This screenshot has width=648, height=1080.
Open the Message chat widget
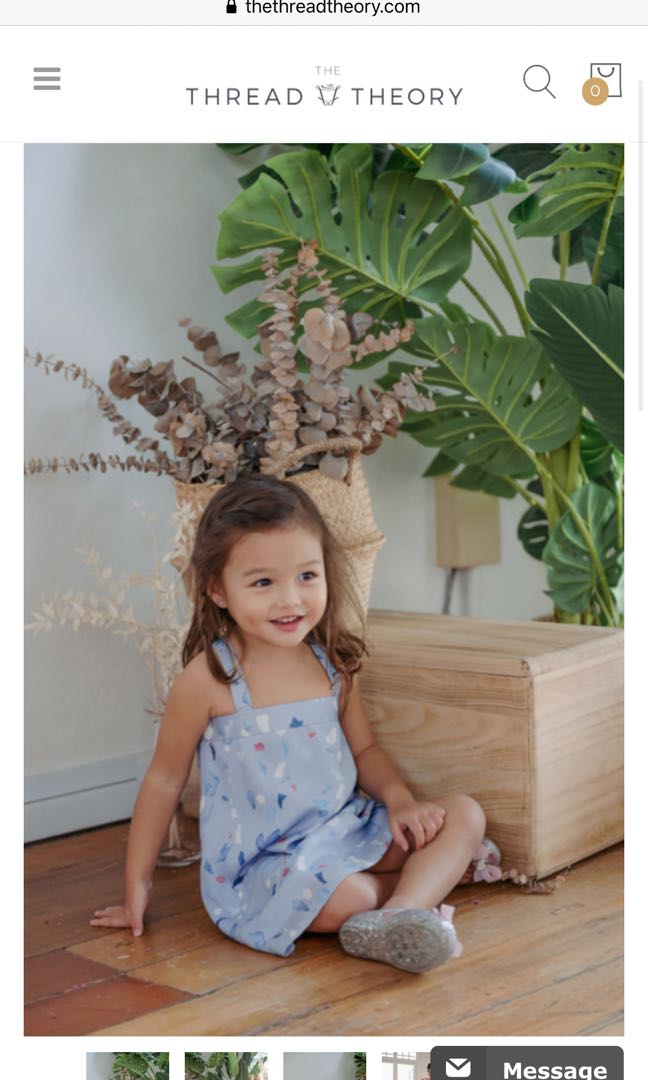pos(527,1067)
